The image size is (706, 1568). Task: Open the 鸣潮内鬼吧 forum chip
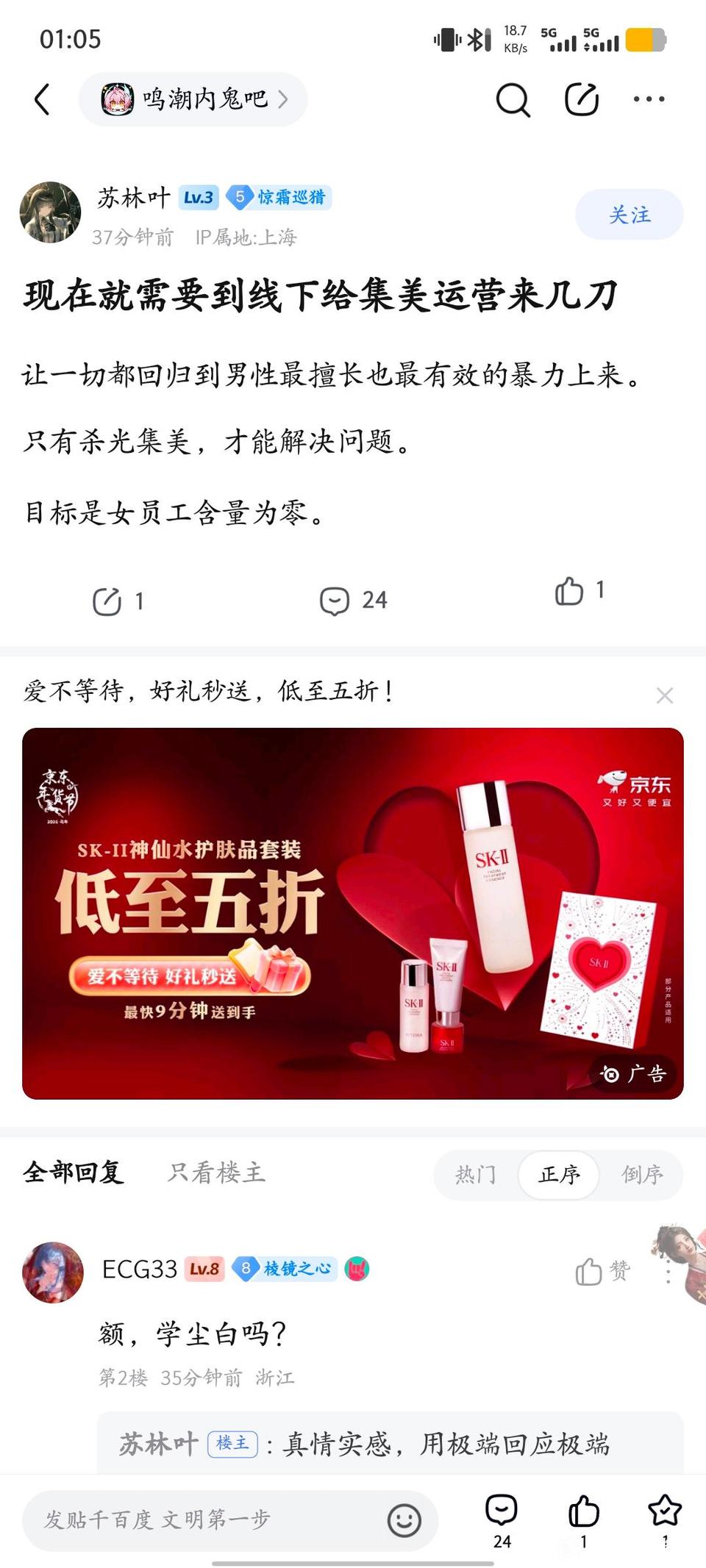point(193,99)
